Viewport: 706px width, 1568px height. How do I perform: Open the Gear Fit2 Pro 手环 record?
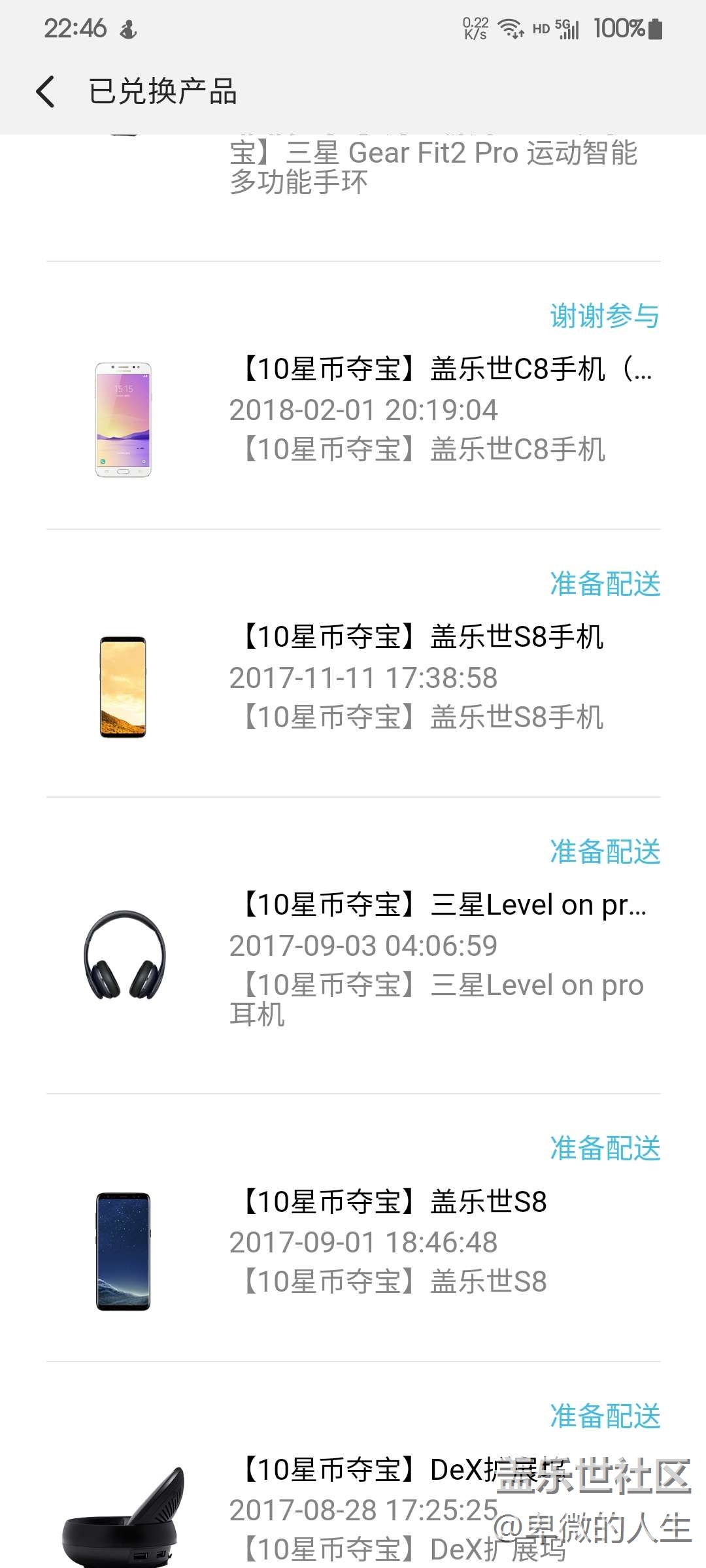431,167
